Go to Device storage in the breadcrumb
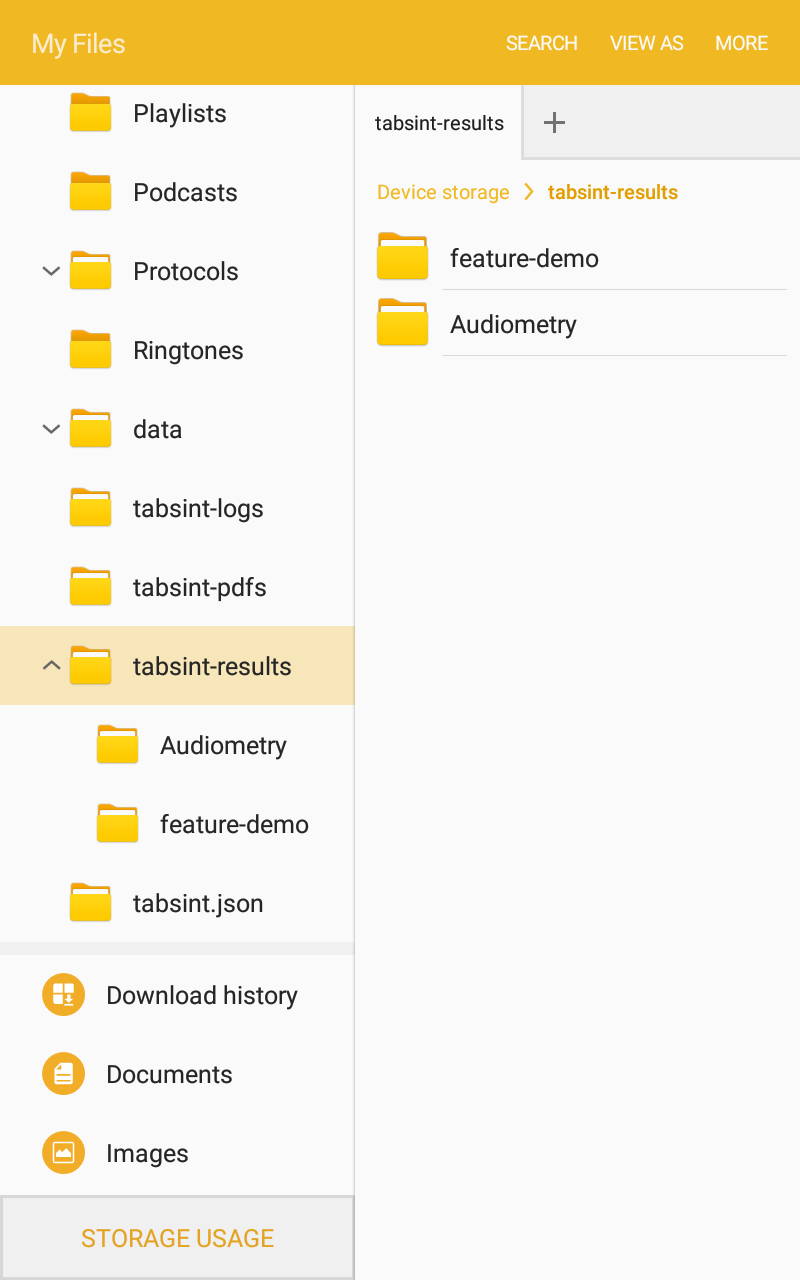800x1280 pixels. pyautogui.click(x=443, y=192)
